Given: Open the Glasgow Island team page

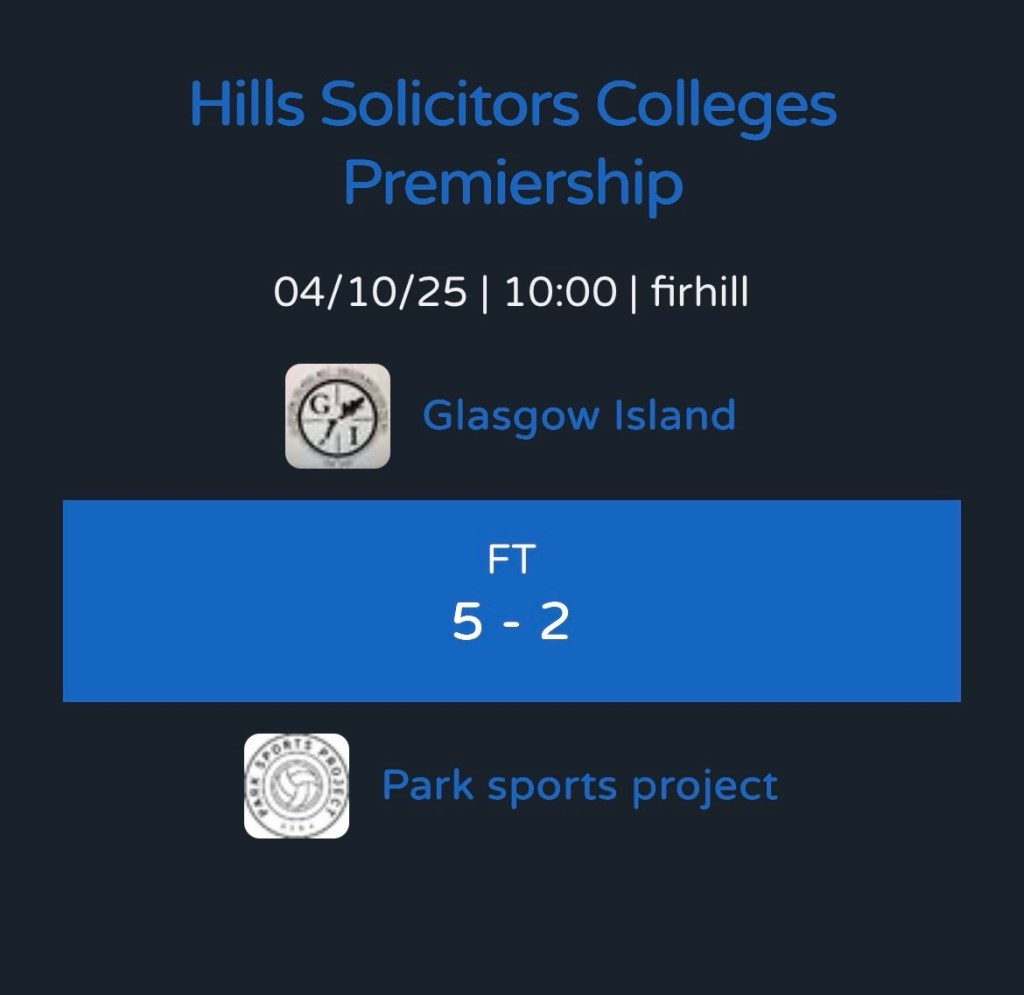Looking at the screenshot, I should click(578, 415).
